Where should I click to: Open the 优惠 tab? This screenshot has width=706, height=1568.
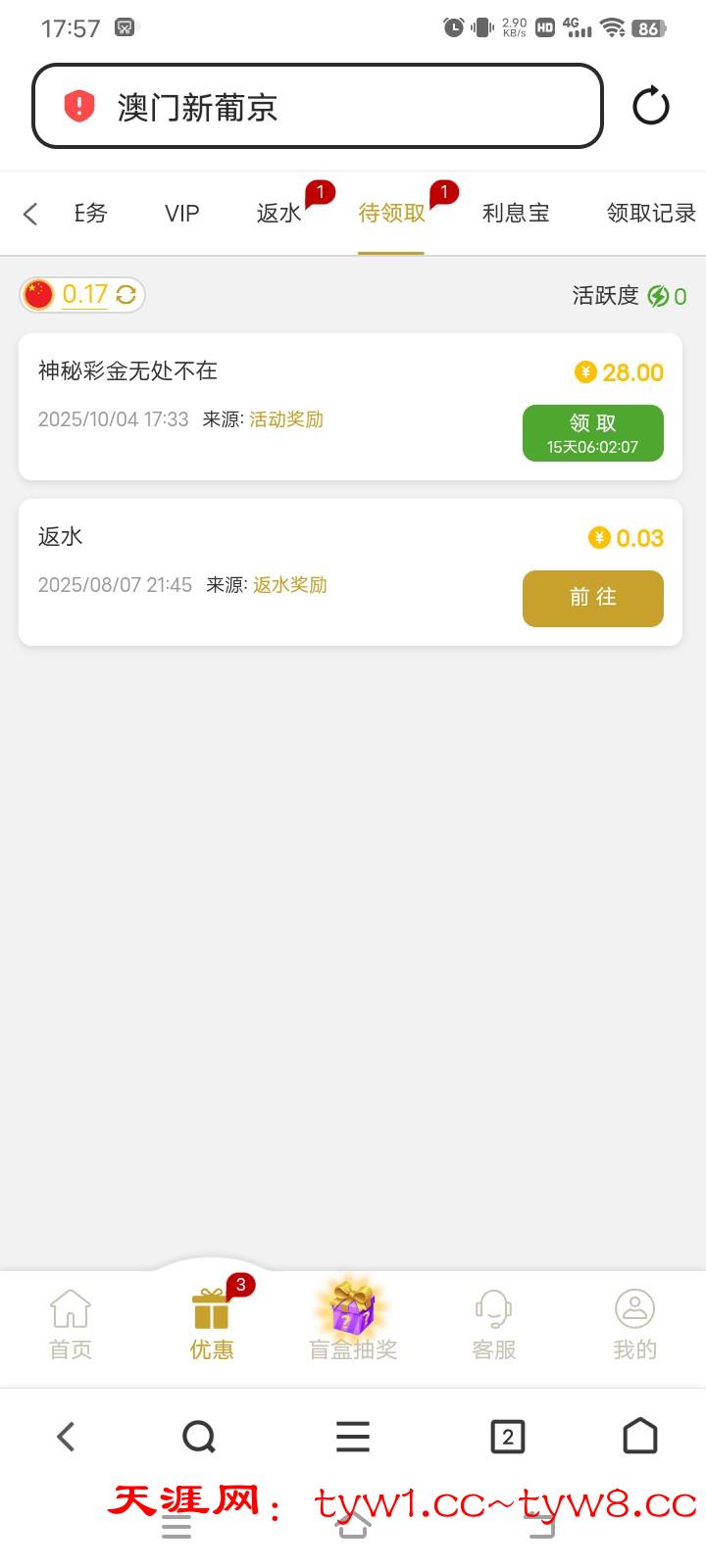click(x=212, y=1324)
